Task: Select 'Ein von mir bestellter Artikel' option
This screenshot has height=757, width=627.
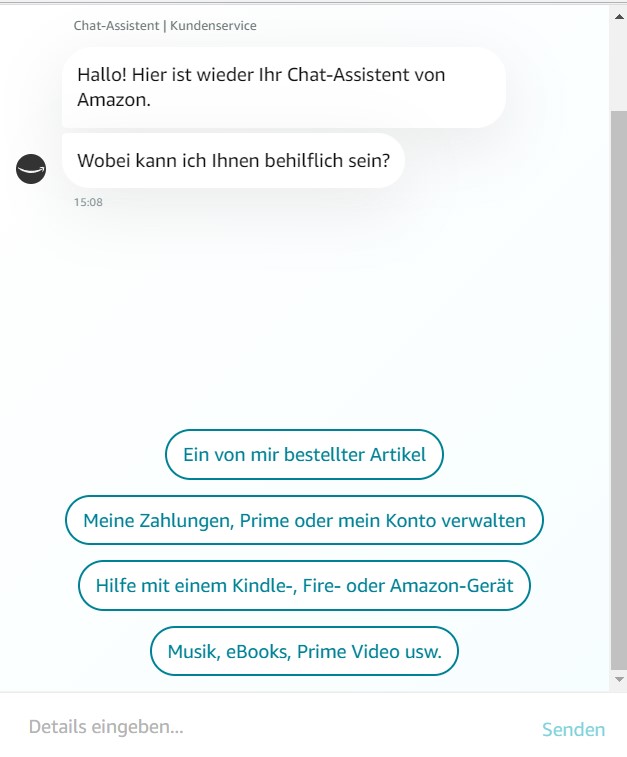Action: coord(304,455)
